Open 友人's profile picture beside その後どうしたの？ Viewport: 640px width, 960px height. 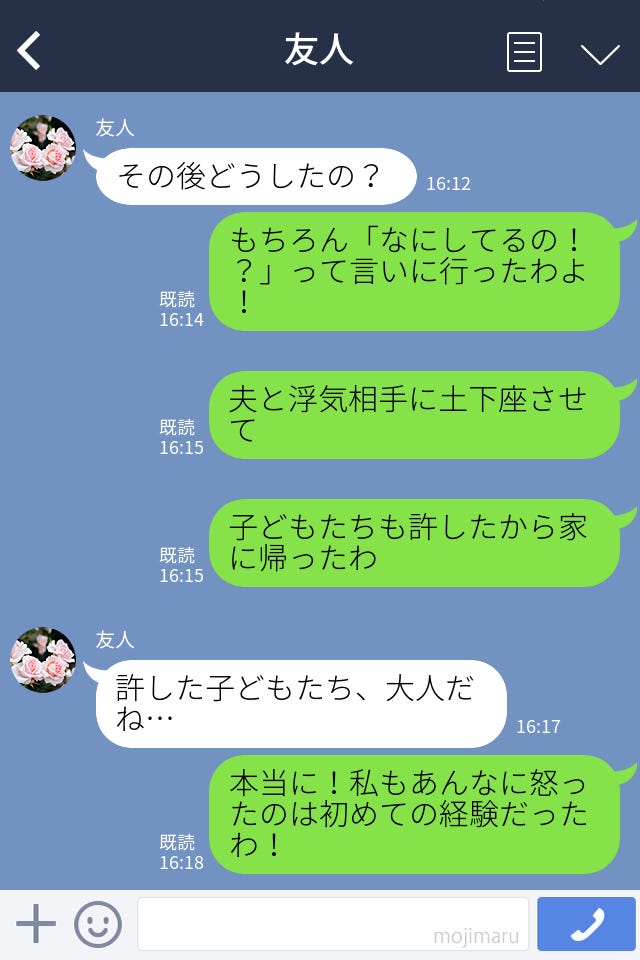point(43,148)
